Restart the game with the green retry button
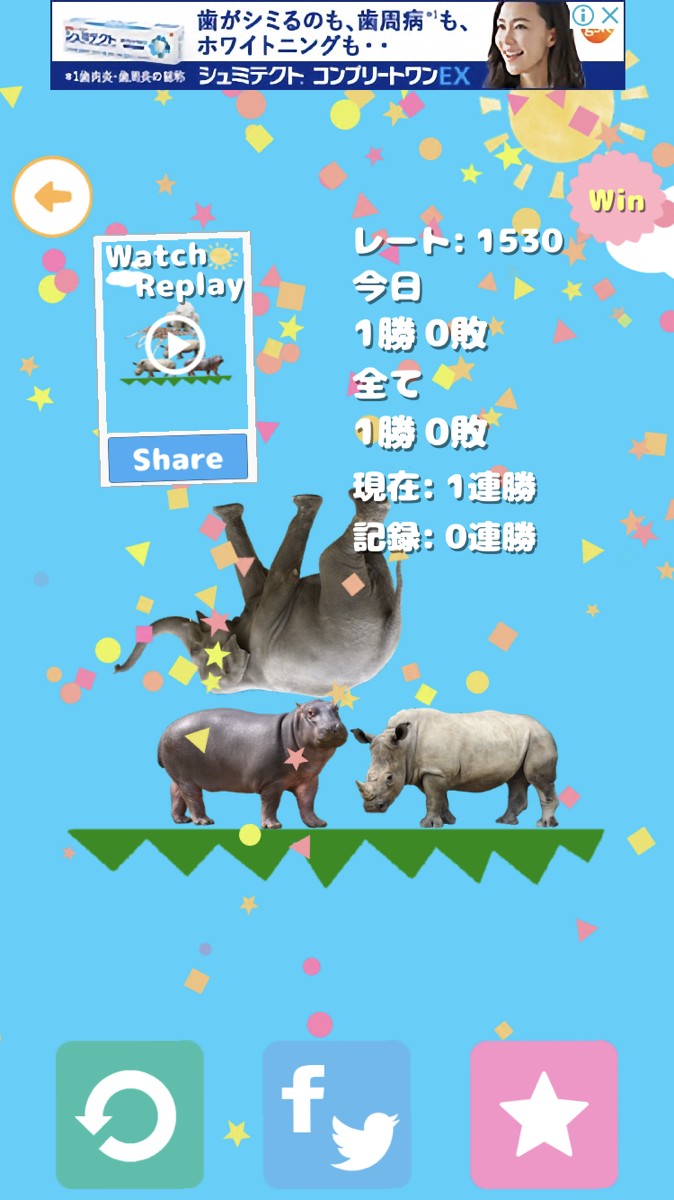Image resolution: width=674 pixels, height=1200 pixels. click(x=130, y=1114)
